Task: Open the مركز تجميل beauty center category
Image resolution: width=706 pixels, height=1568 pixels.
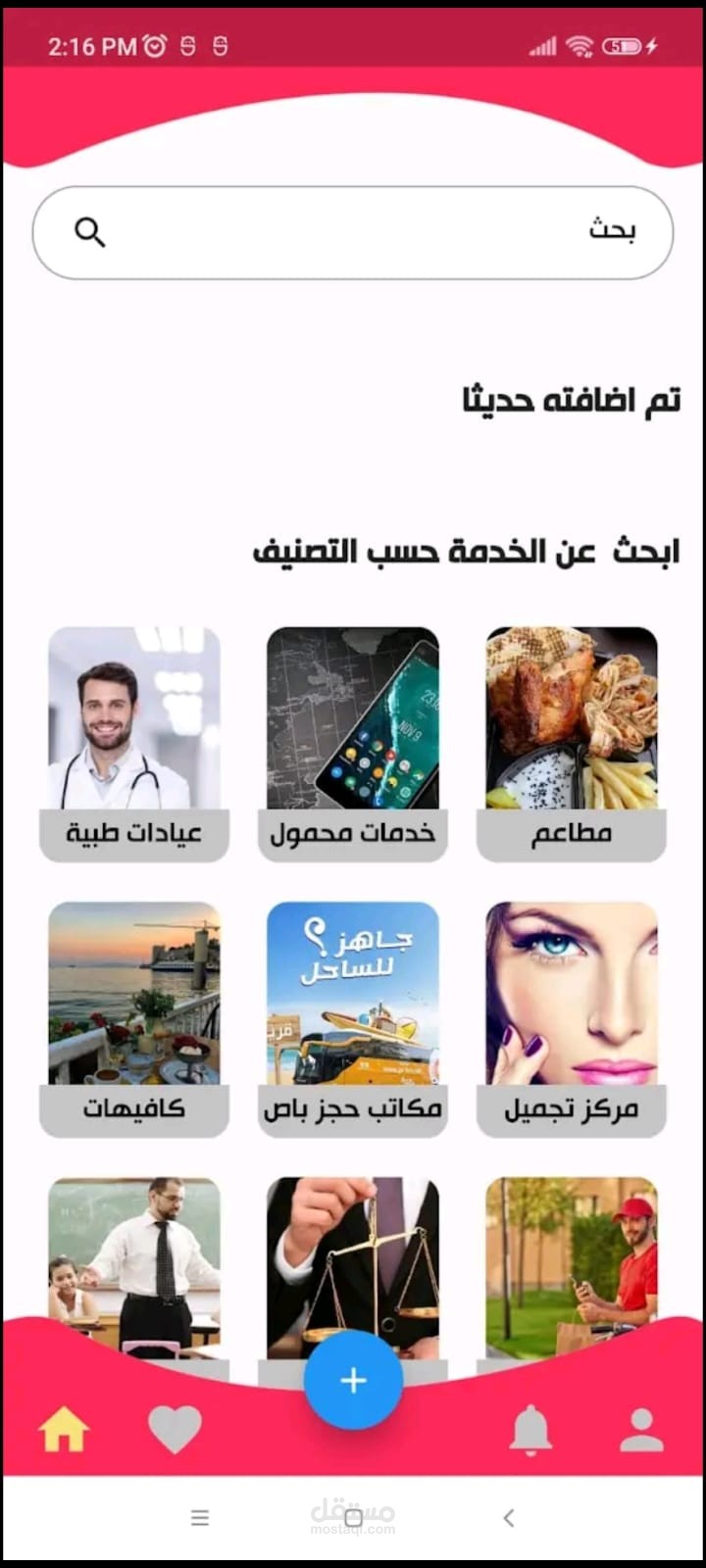Action: 572,1019
